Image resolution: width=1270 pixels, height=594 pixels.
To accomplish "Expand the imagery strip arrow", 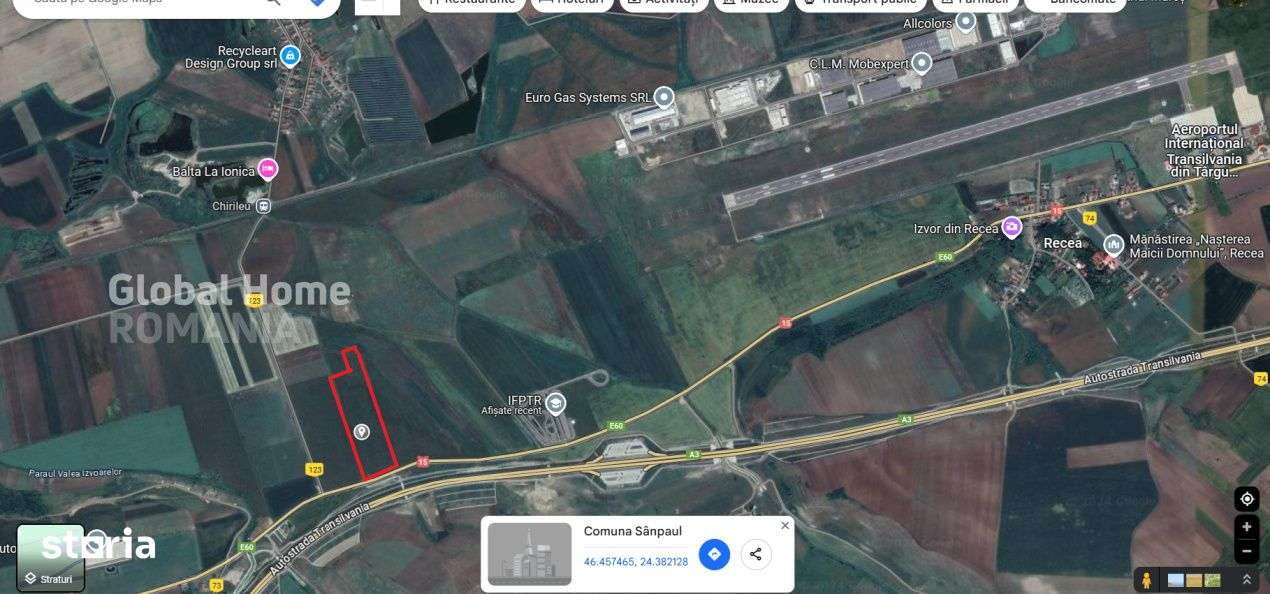I will coord(1246,579).
